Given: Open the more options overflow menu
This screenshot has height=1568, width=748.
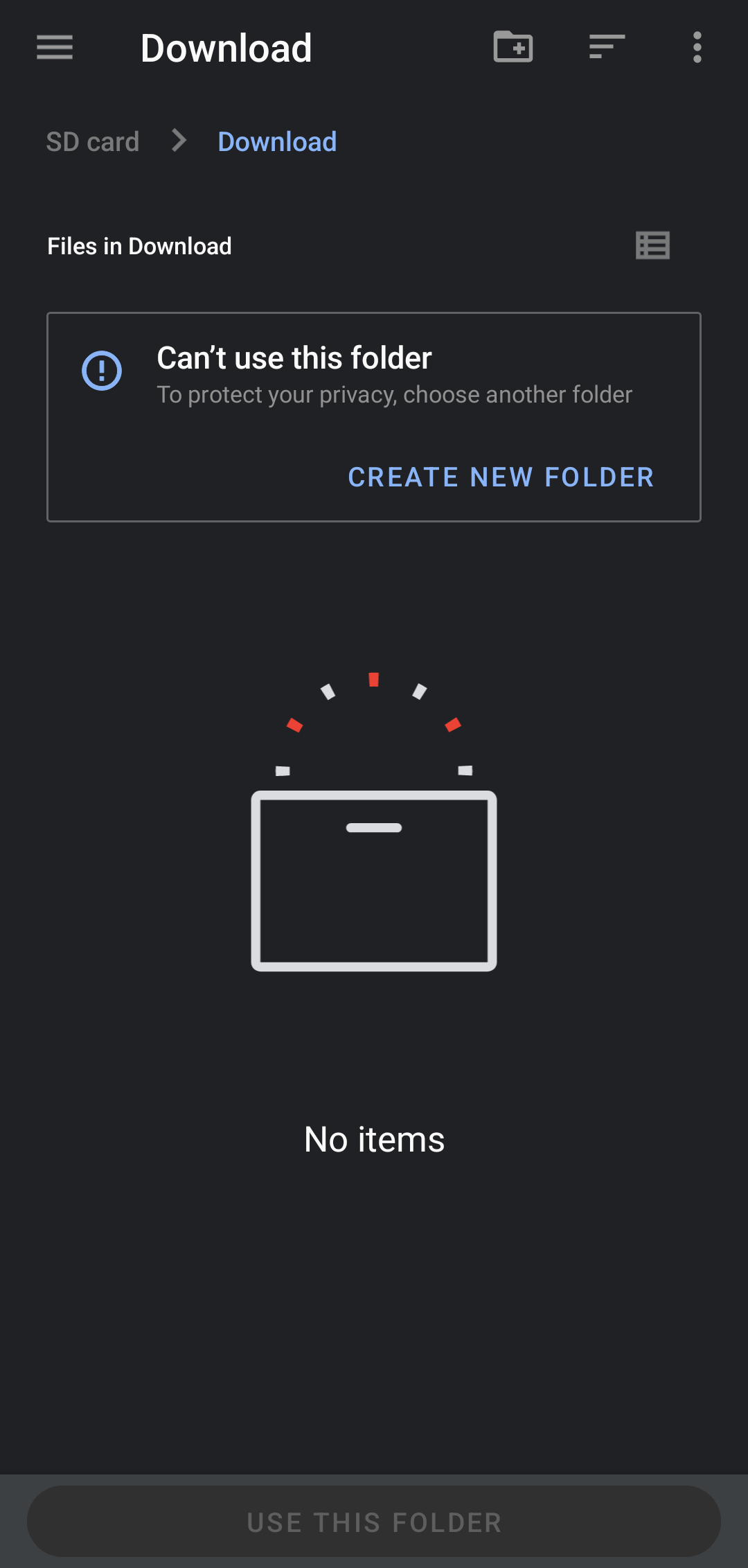Looking at the screenshot, I should (697, 47).
